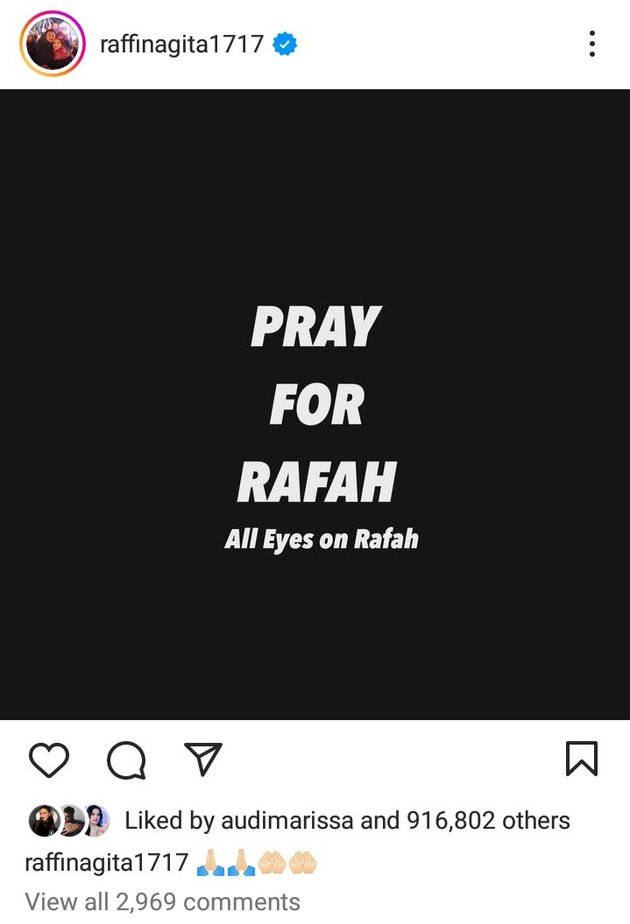Like this post with the heart icon
This screenshot has height=924, width=630.
(48, 760)
